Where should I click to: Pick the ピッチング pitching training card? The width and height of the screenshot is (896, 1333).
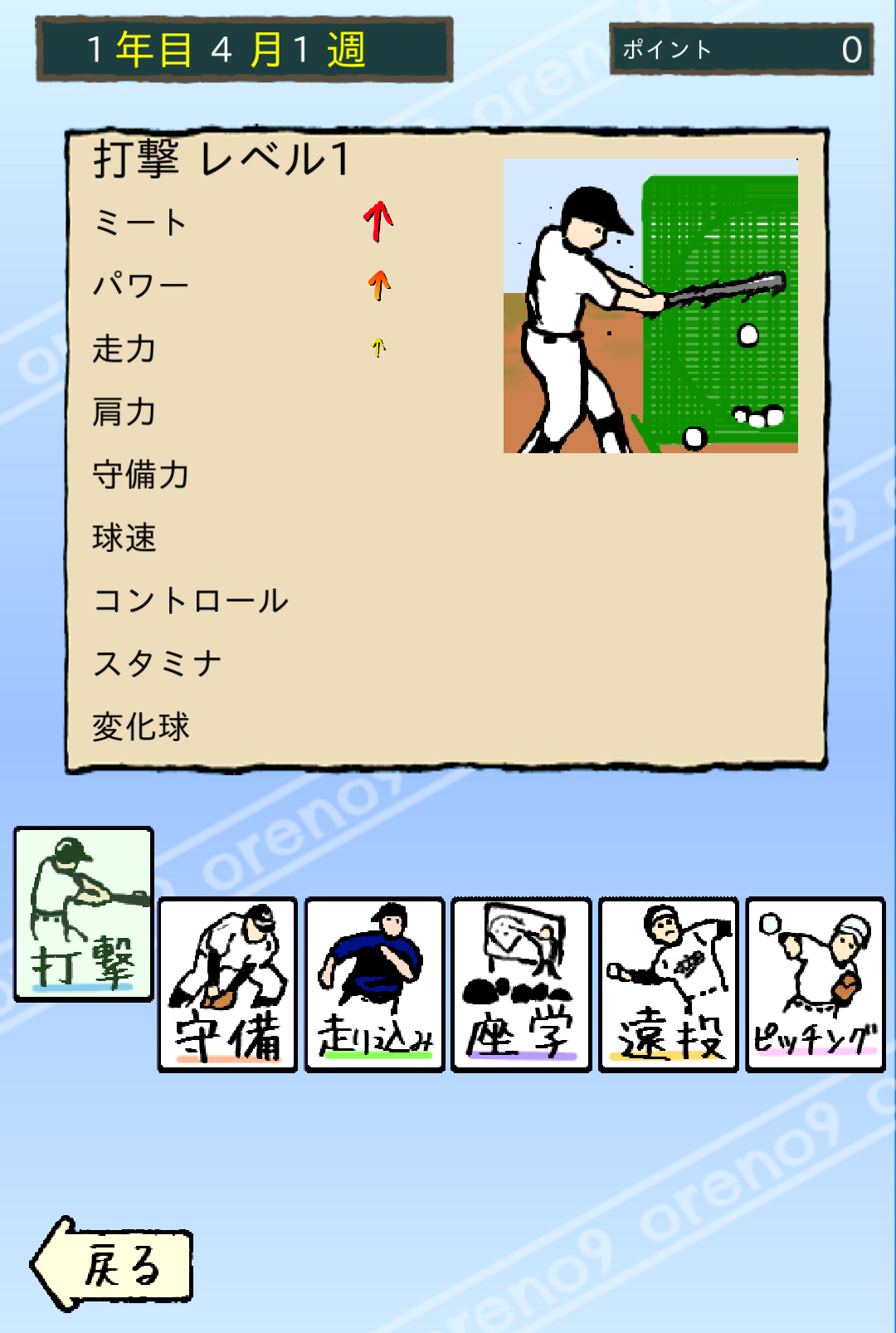(815, 984)
